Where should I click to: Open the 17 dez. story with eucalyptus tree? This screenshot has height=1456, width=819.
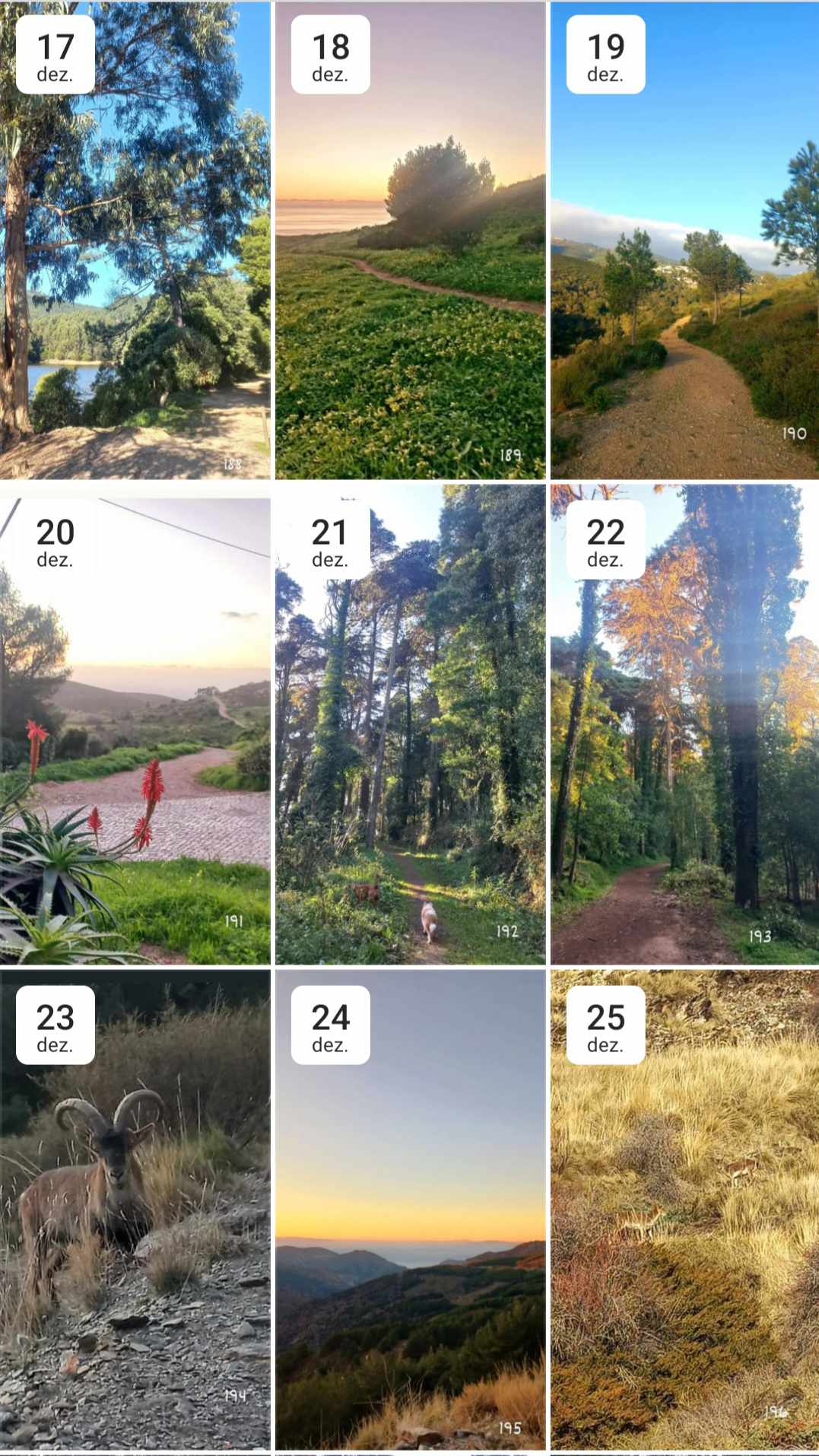[135, 240]
